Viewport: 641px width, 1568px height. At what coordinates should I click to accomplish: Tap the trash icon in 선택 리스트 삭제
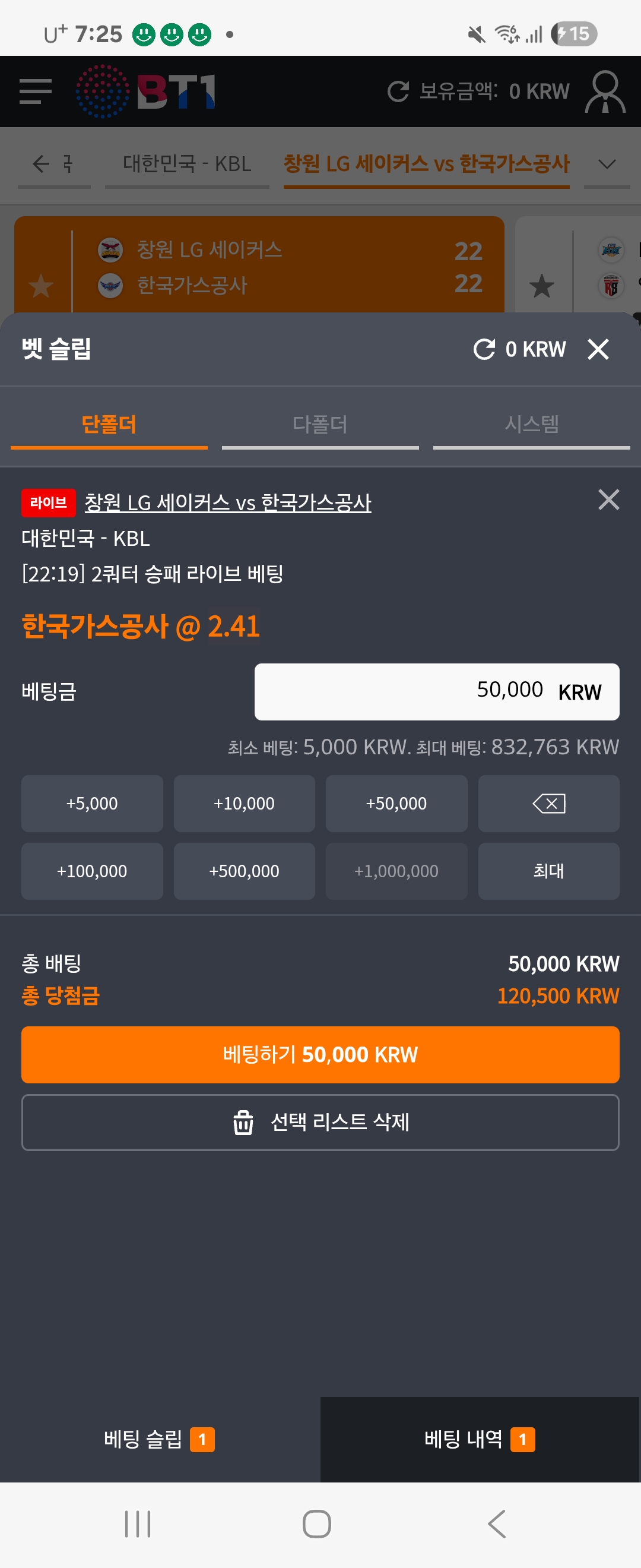(243, 1123)
